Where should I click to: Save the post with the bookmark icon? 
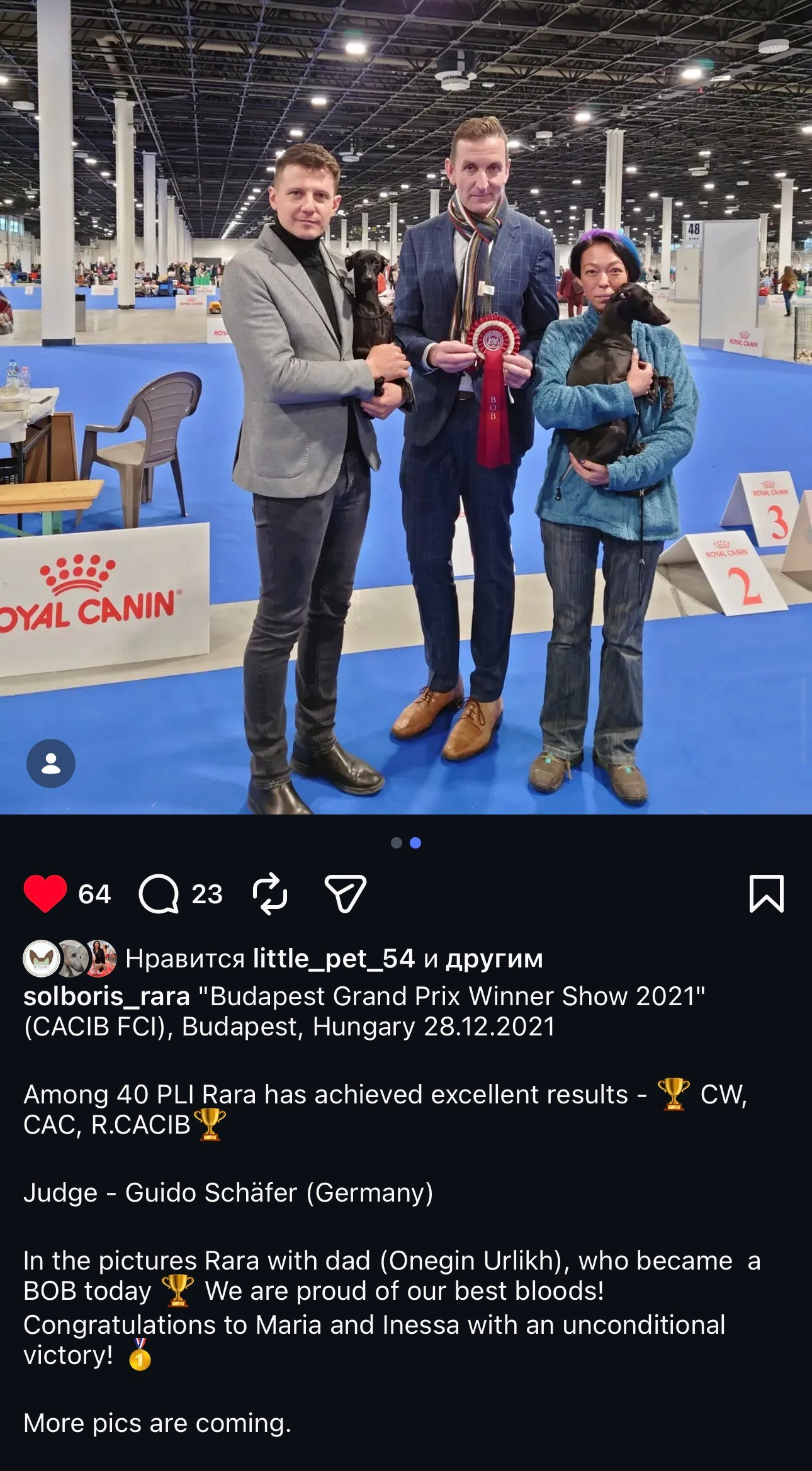766,893
